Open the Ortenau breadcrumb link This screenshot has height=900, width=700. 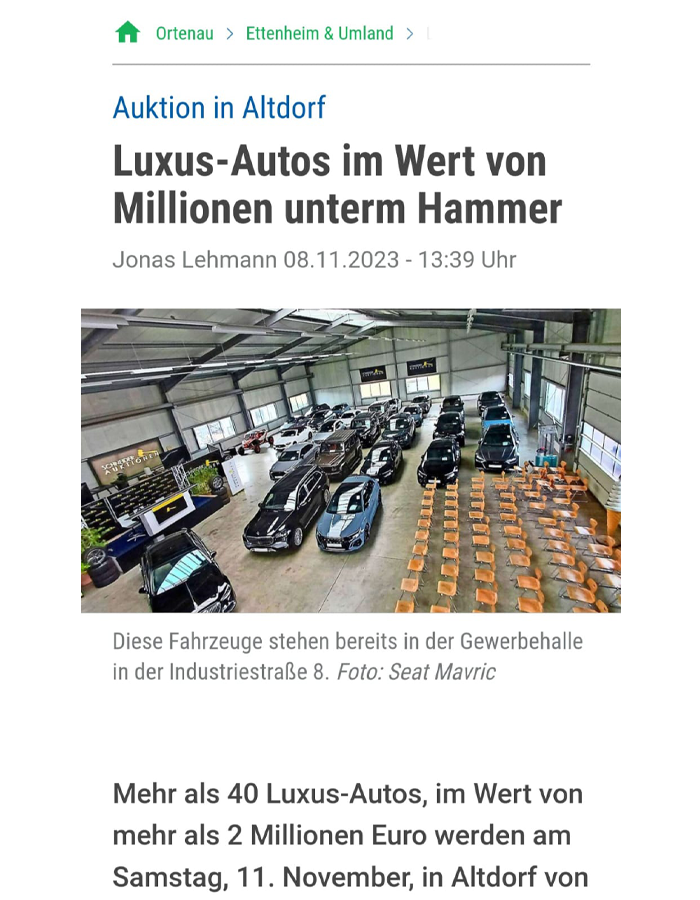184,33
